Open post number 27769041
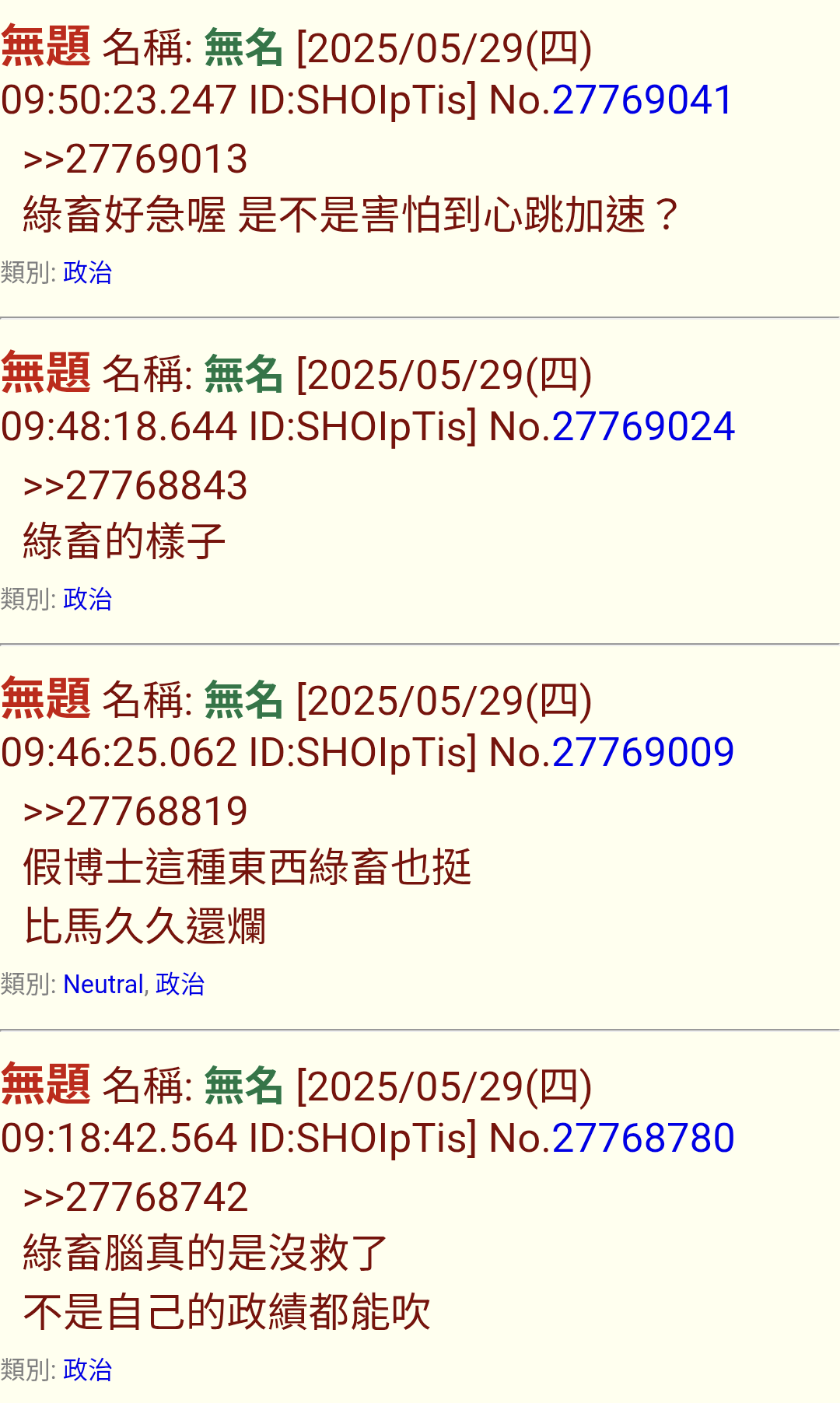Image resolution: width=840 pixels, height=1403 pixels. pyautogui.click(x=642, y=100)
